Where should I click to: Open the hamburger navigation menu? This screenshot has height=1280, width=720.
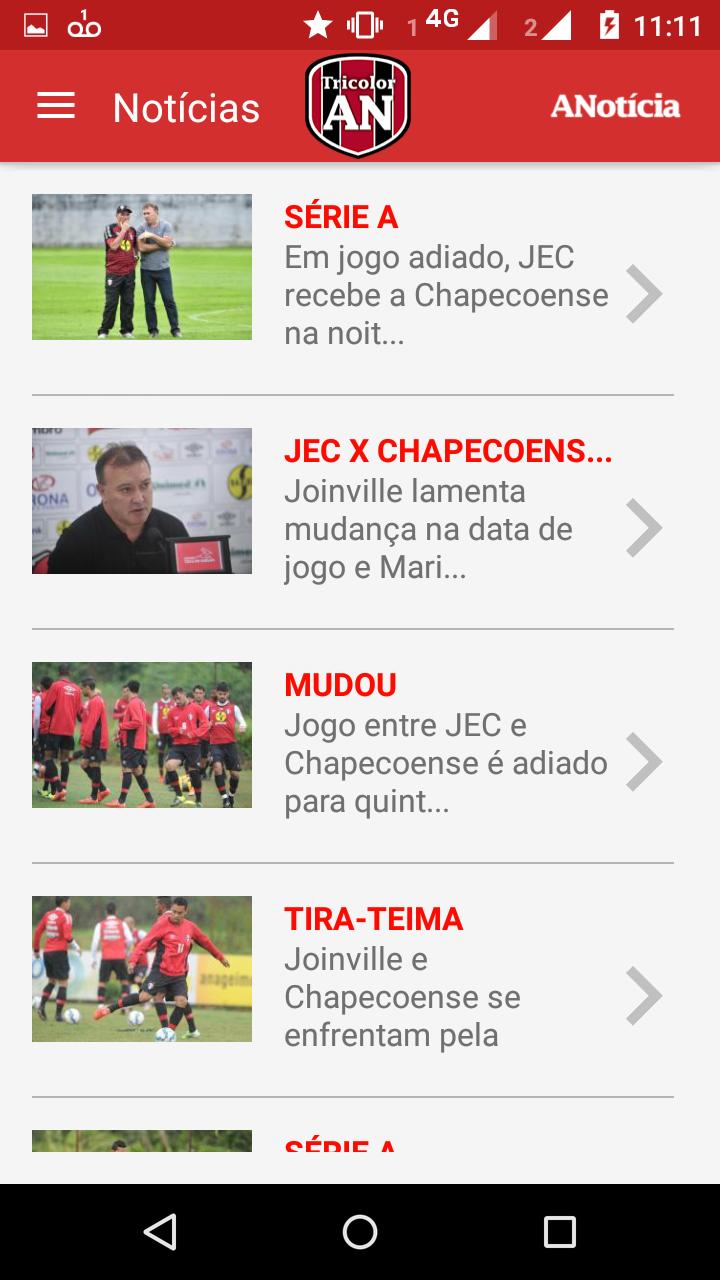[56, 107]
